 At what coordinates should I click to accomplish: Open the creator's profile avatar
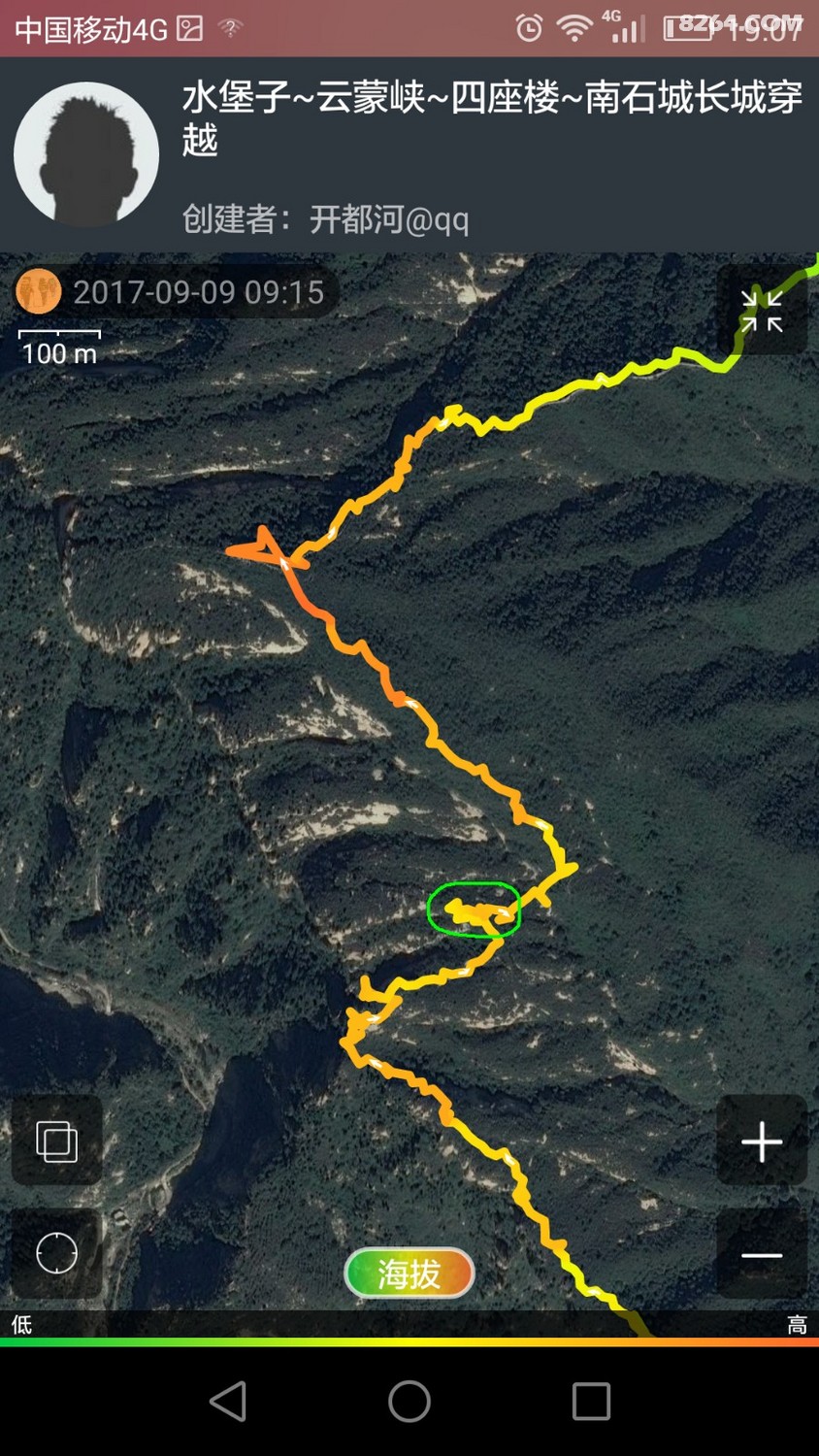[86, 155]
